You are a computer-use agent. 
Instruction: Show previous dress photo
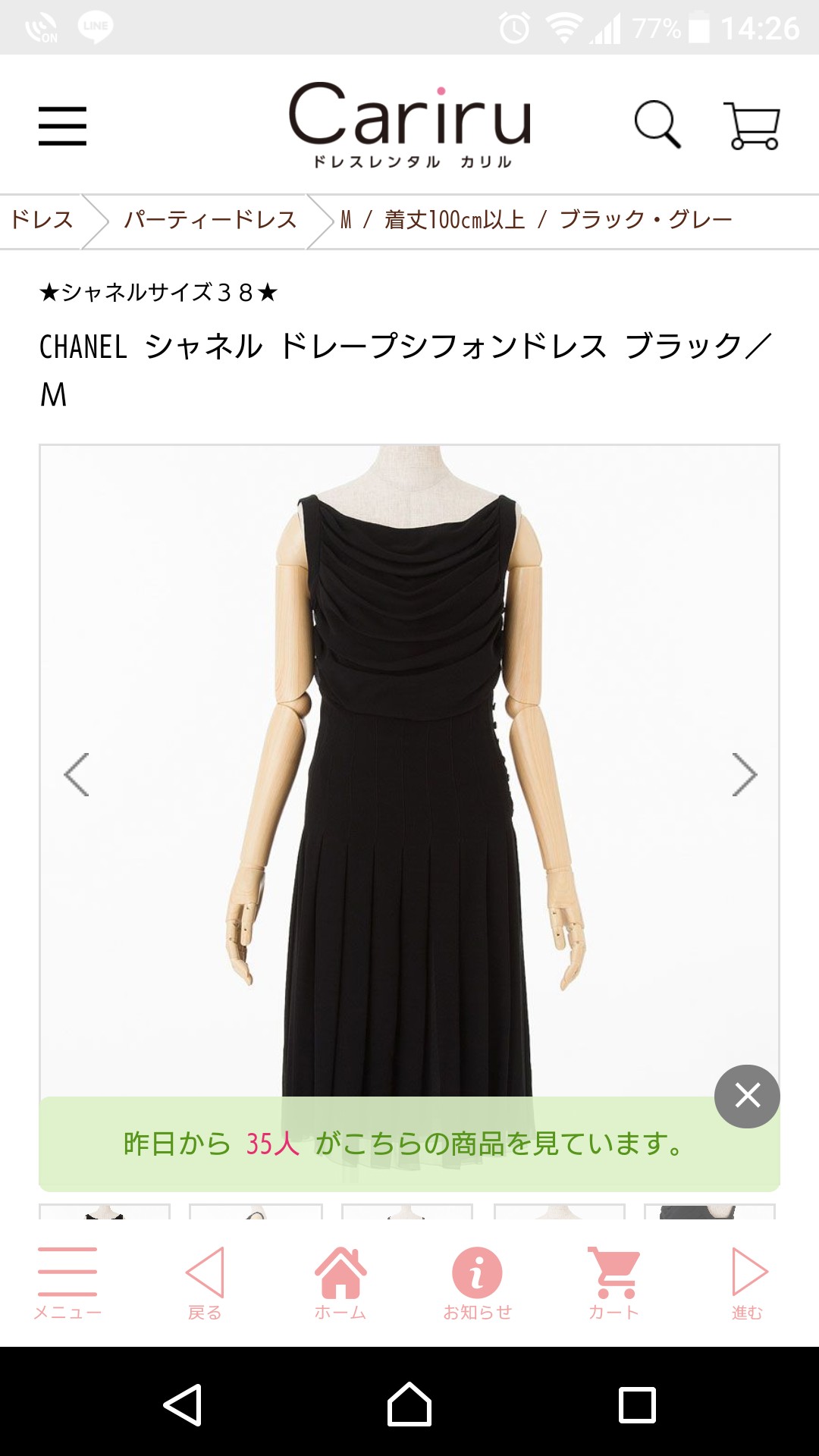77,775
